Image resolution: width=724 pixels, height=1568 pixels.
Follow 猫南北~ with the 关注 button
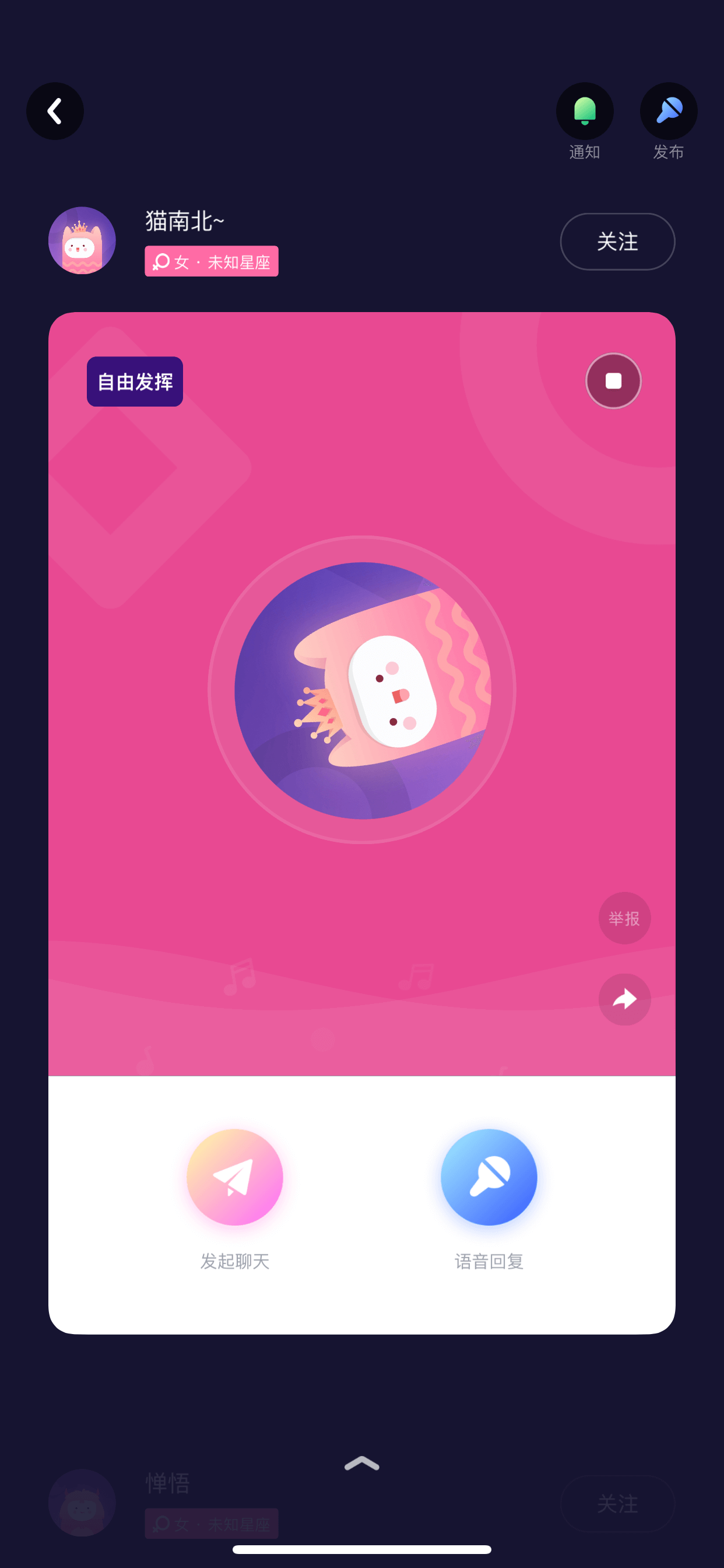tap(617, 242)
